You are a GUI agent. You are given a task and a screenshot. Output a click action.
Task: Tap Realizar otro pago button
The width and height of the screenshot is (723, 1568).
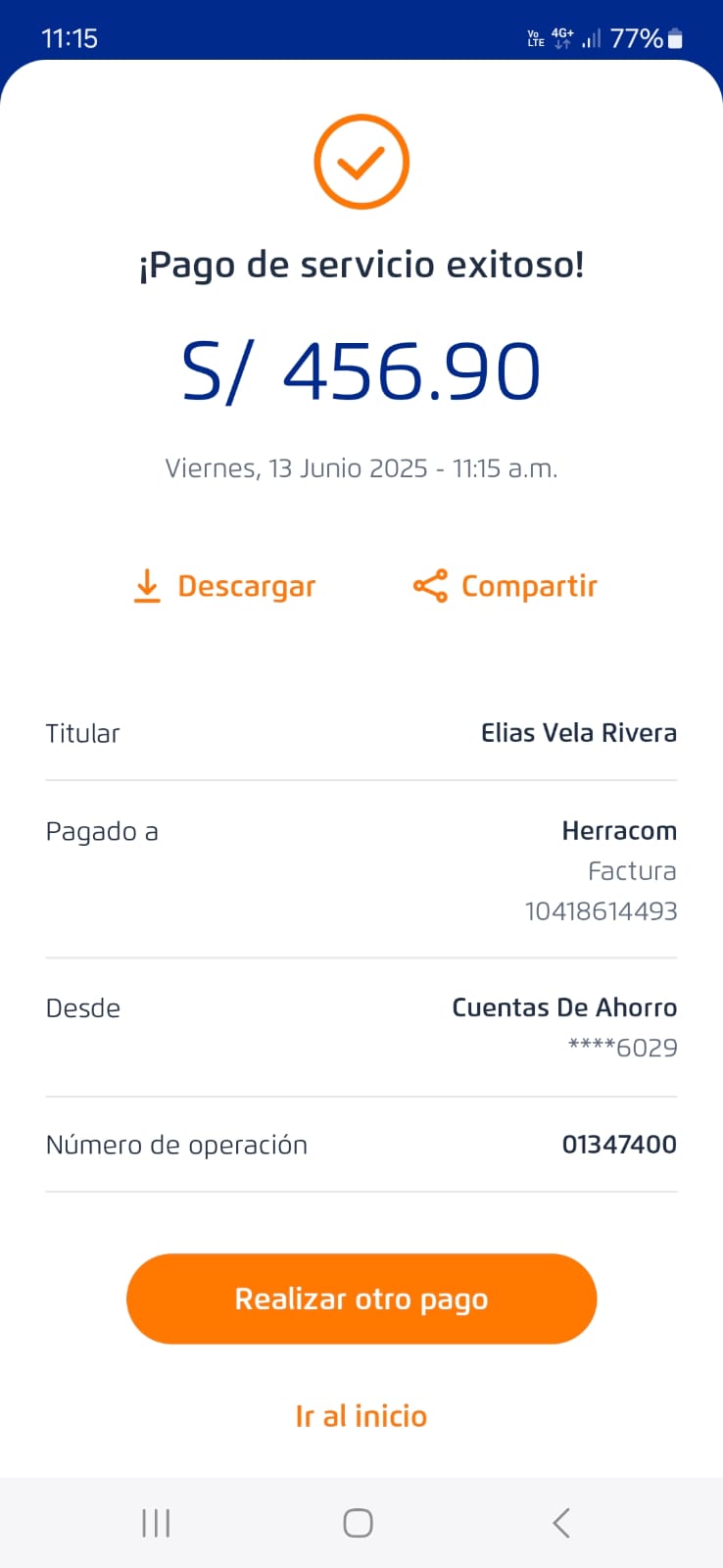pos(361,1298)
